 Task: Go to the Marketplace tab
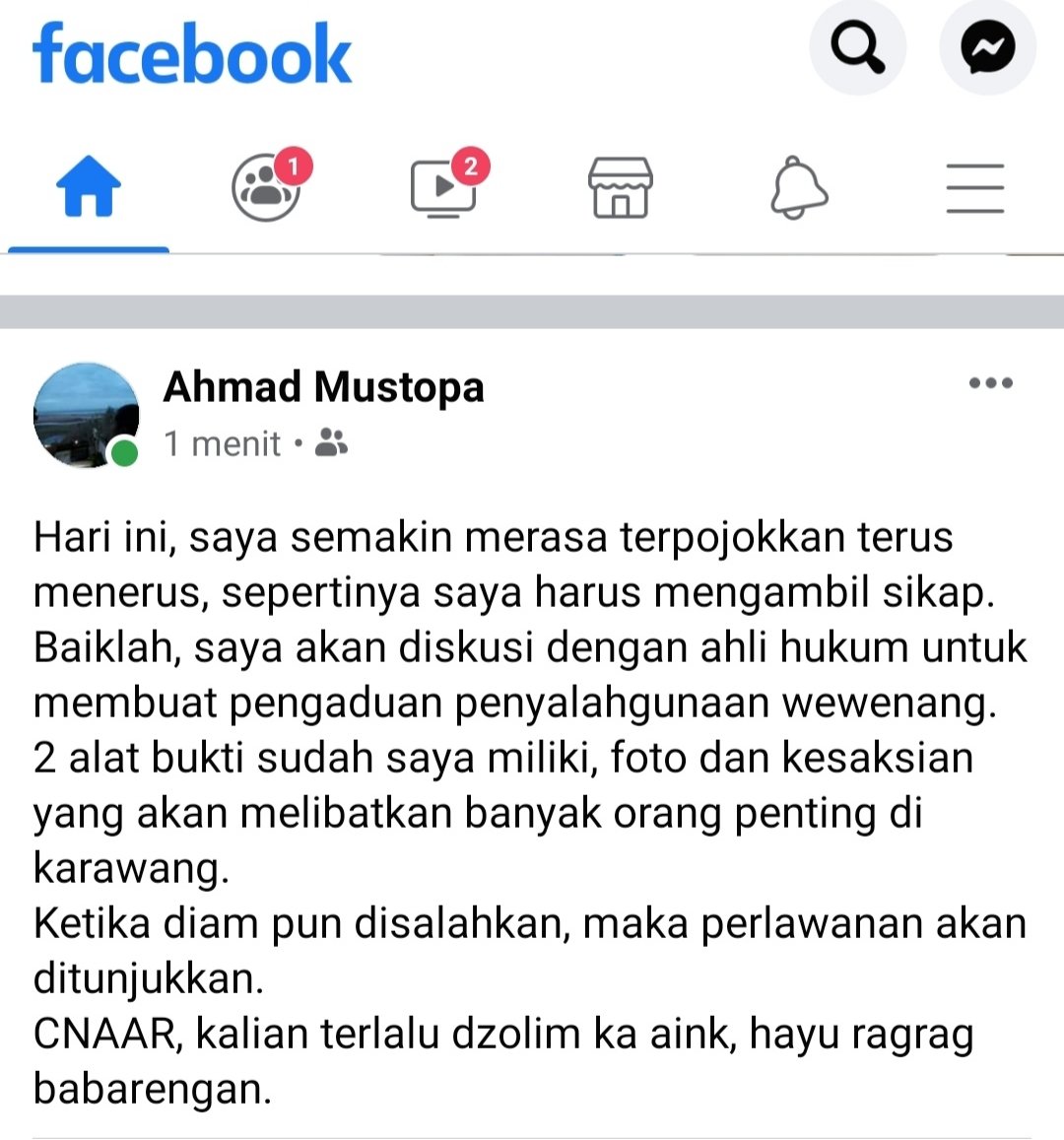620,187
